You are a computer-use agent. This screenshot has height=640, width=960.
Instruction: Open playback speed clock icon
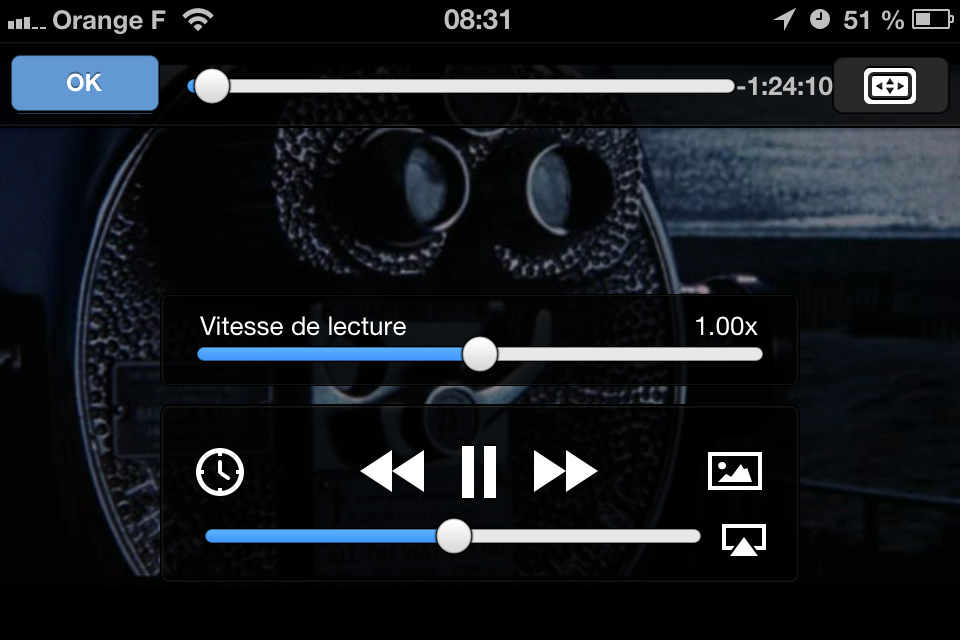[x=220, y=472]
